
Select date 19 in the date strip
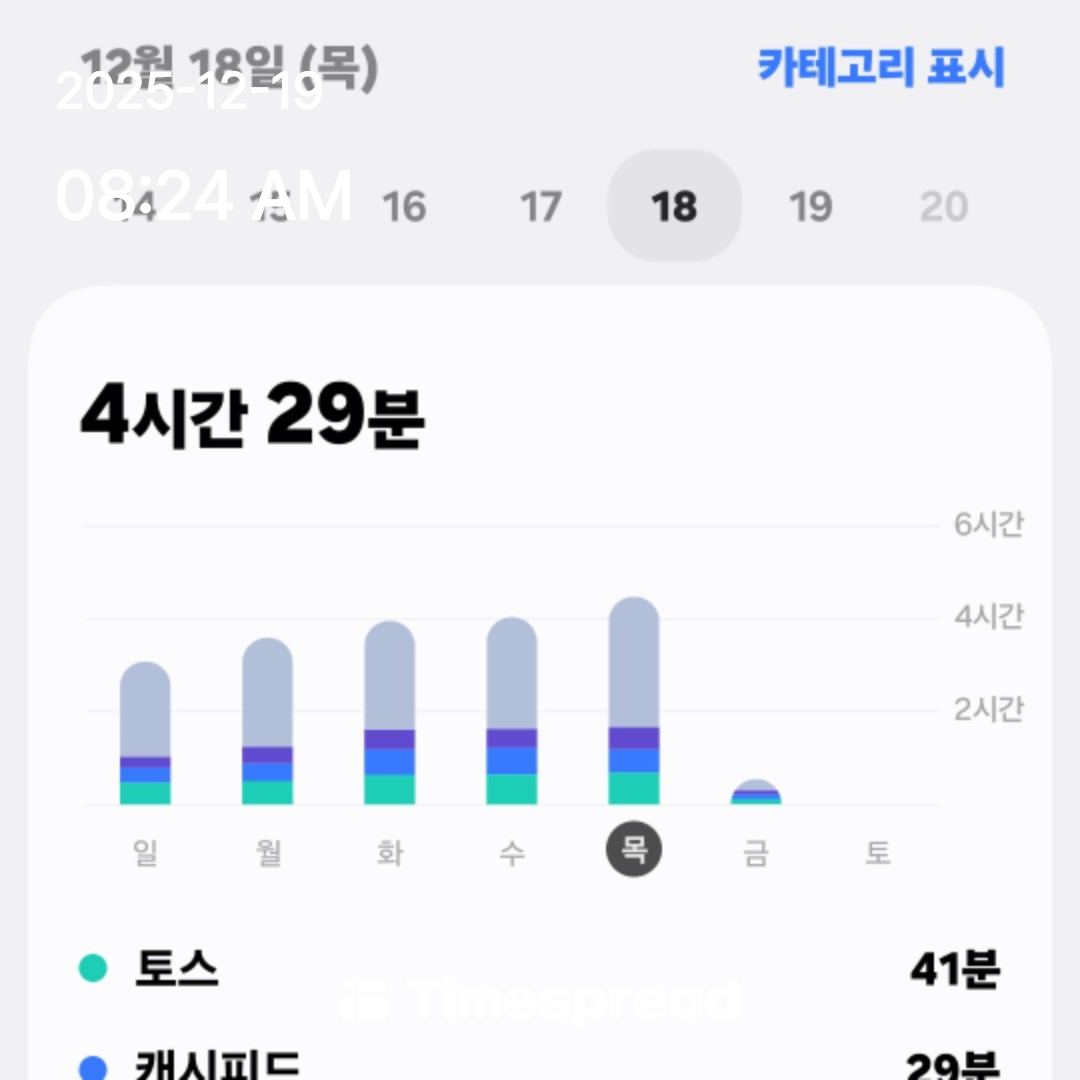(x=810, y=207)
